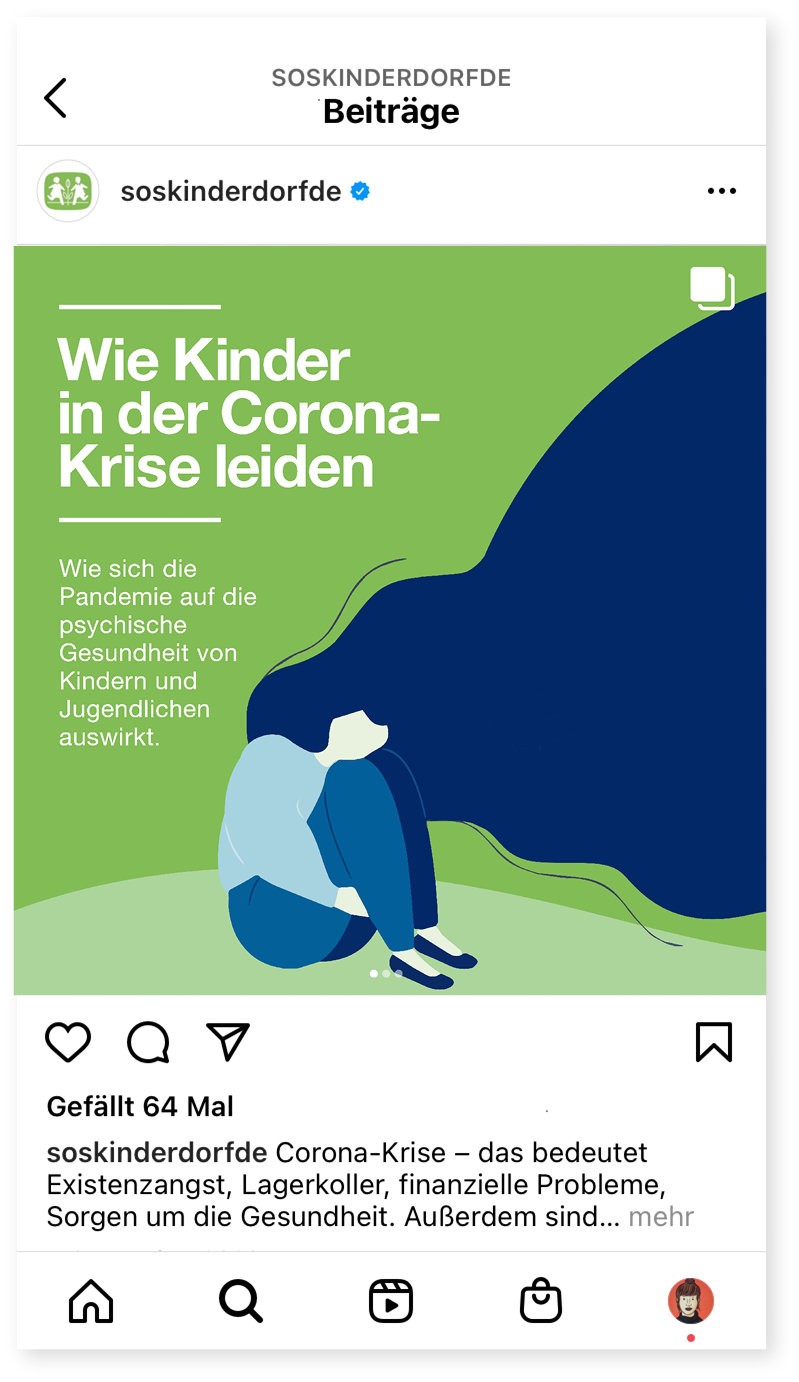799x1382 pixels.
Task: View who liked: Gefällt 64 Mal
Action: pos(140,1107)
